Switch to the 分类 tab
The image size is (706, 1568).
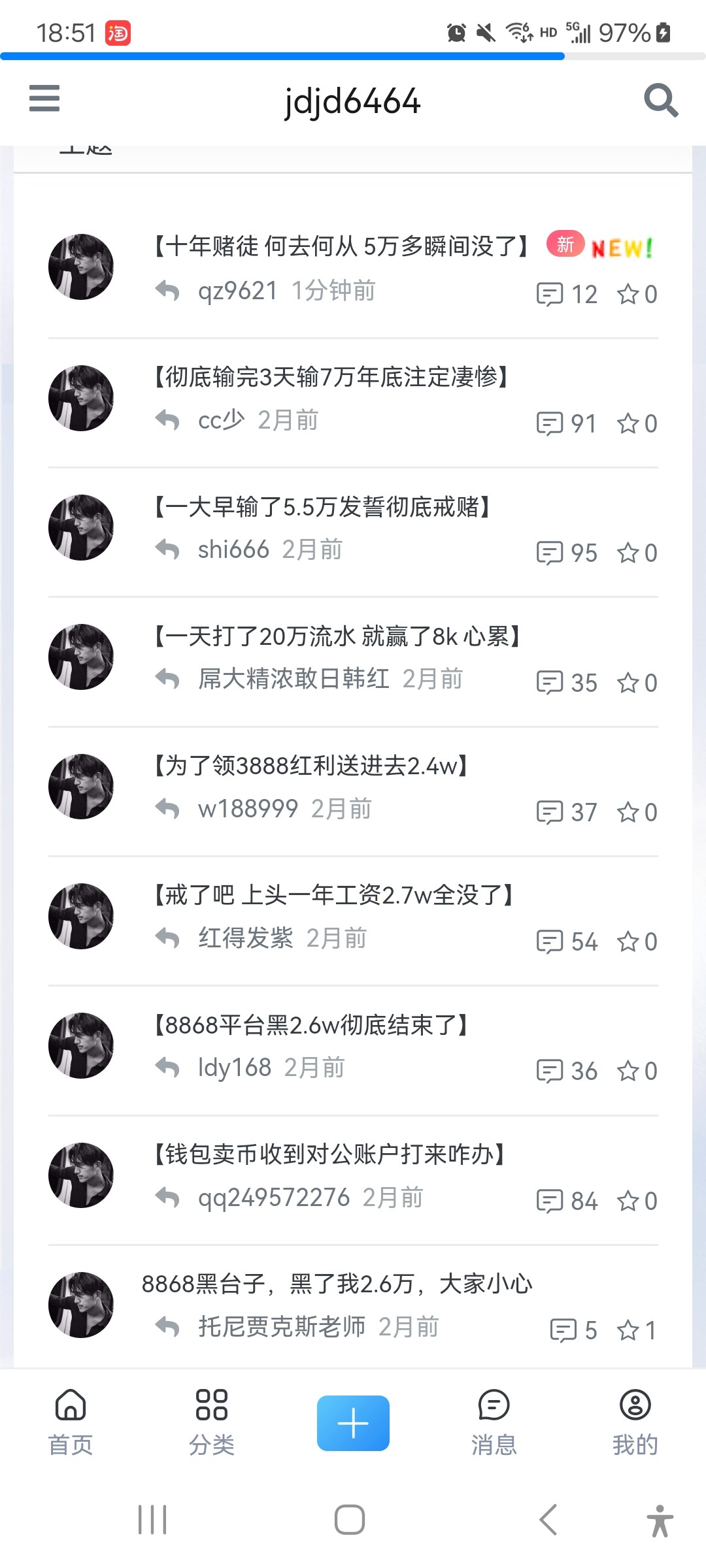tap(212, 1422)
